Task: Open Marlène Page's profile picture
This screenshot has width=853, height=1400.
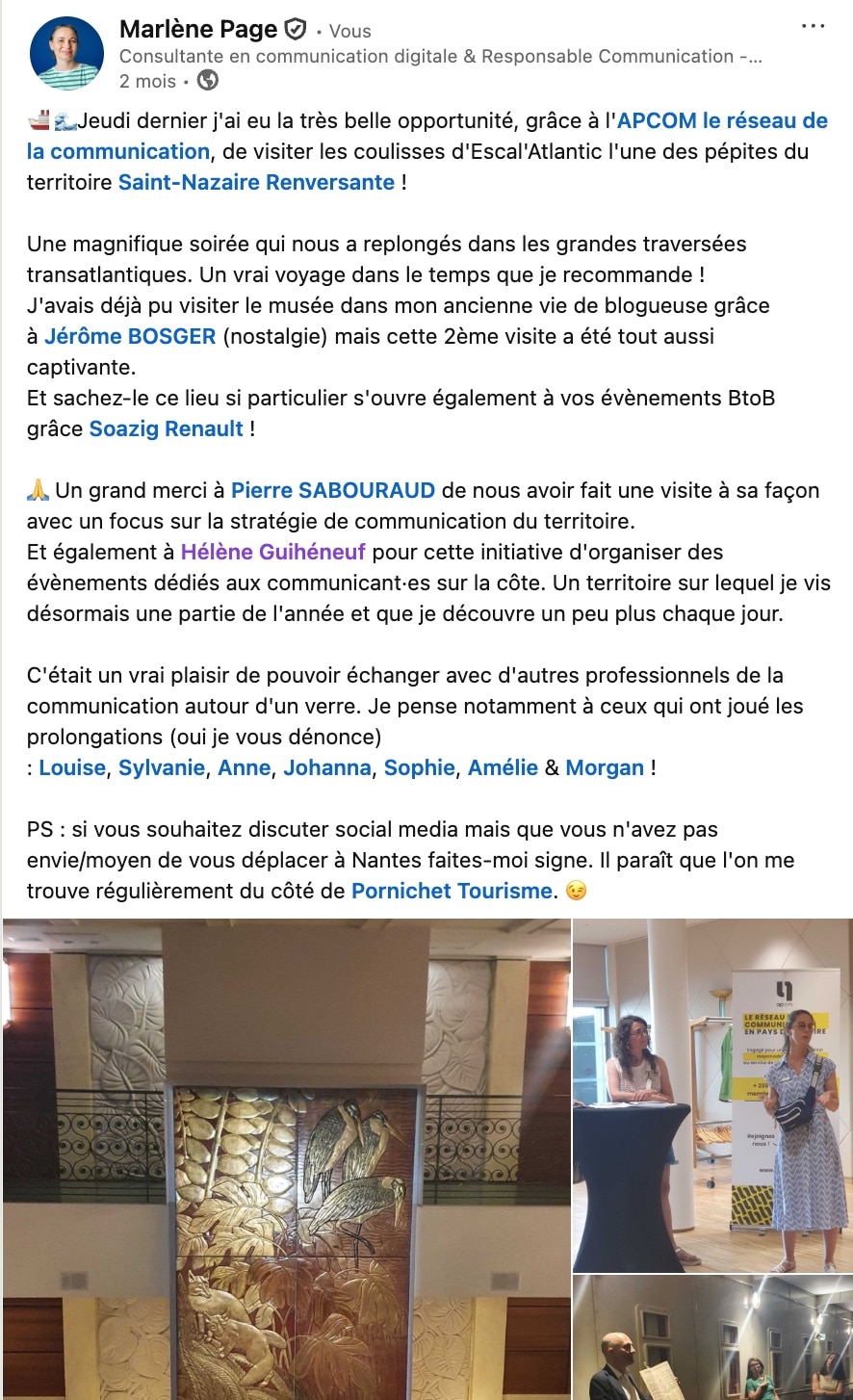Action: 67,53
